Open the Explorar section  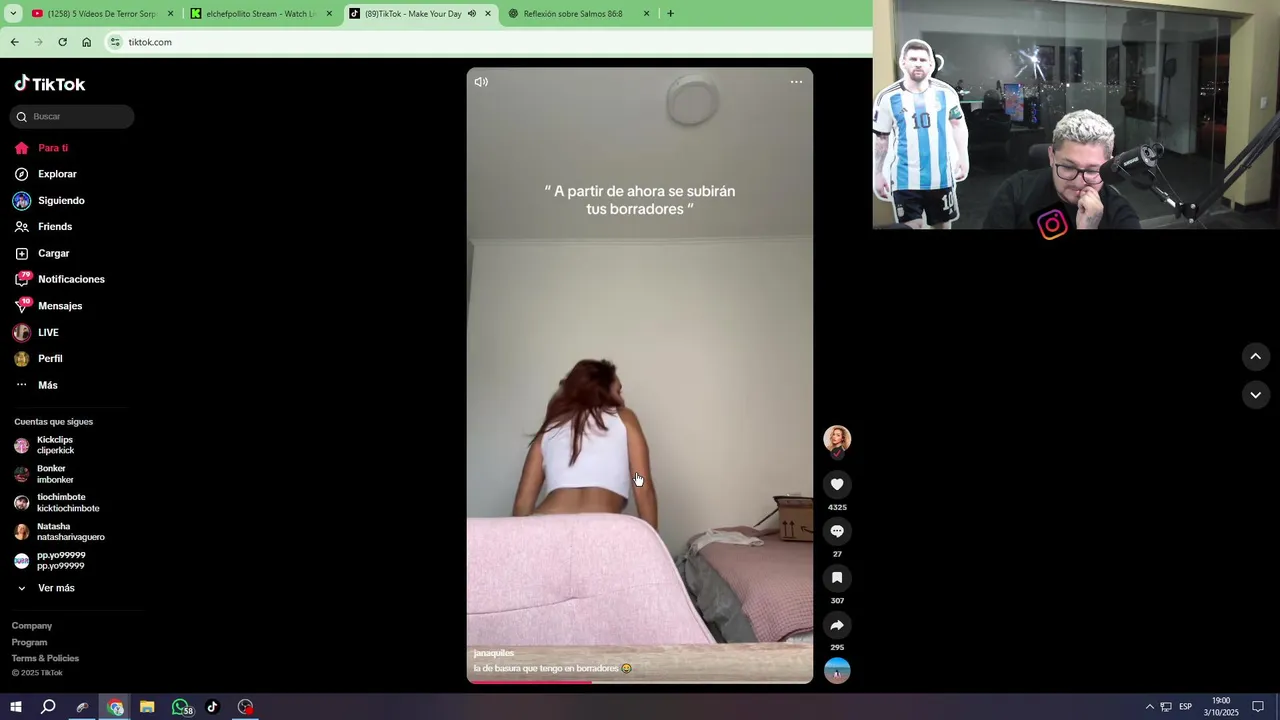point(57,174)
